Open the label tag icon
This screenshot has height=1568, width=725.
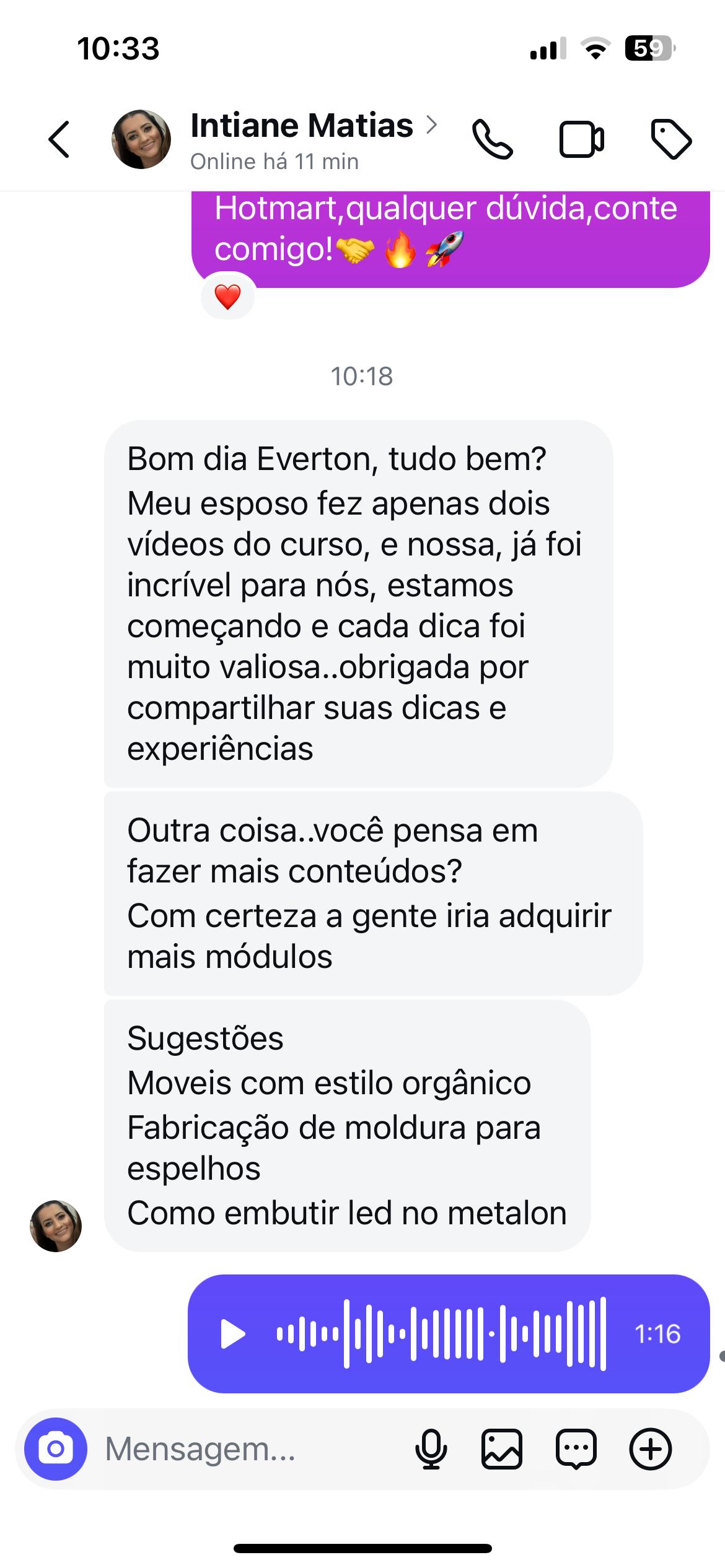coord(671,139)
